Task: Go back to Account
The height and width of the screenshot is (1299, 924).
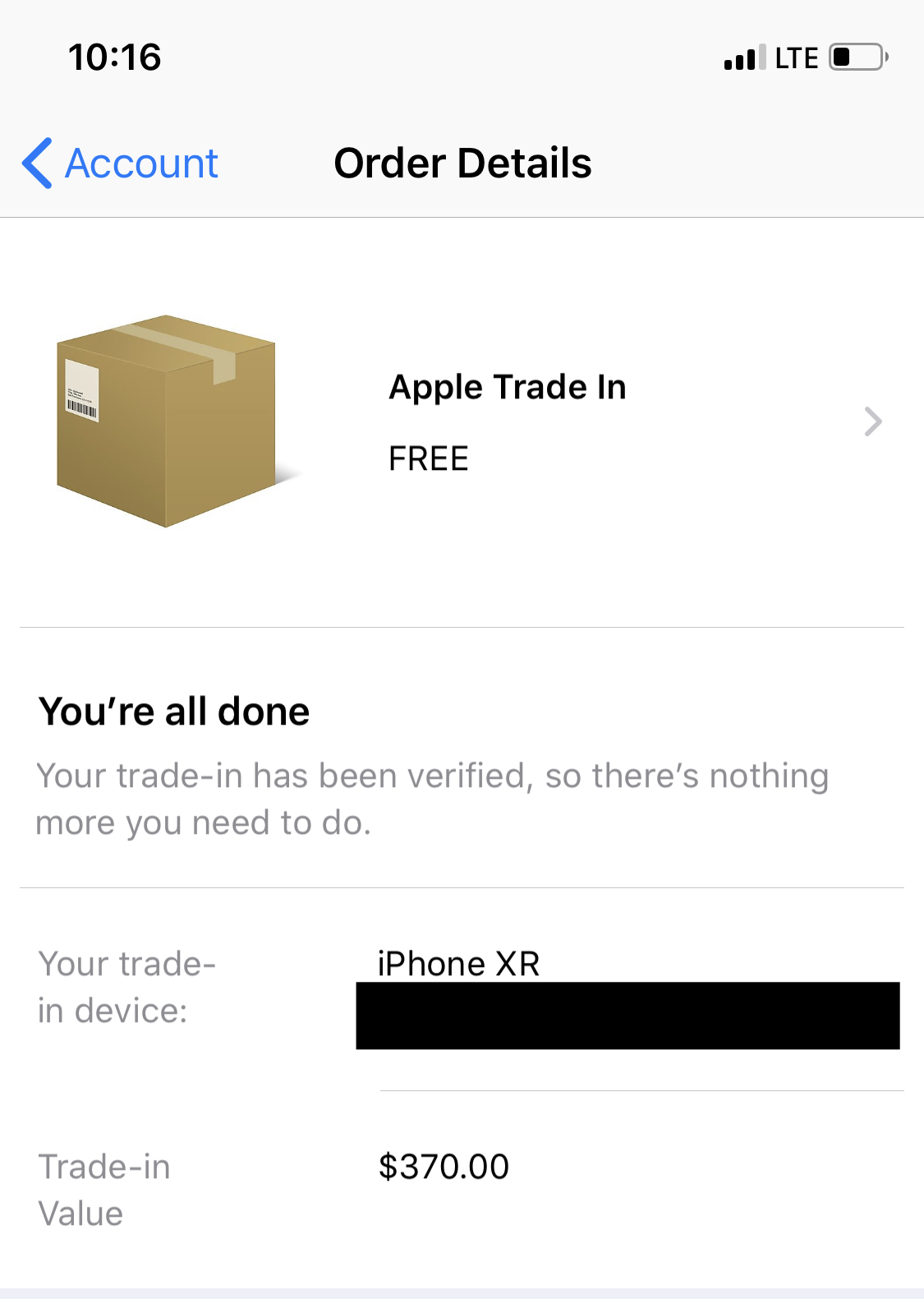Action: (120, 163)
